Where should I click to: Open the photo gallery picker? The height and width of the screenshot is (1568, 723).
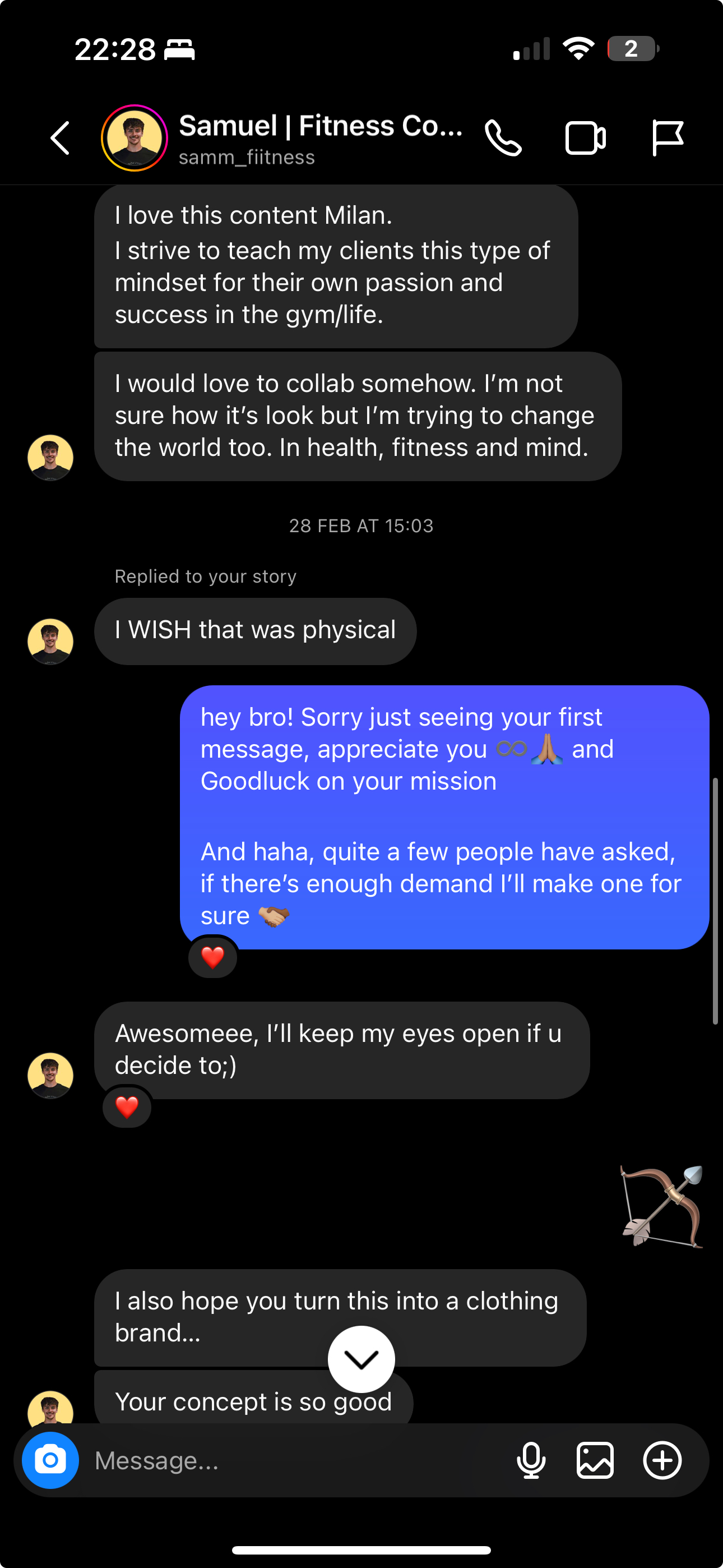(595, 1460)
